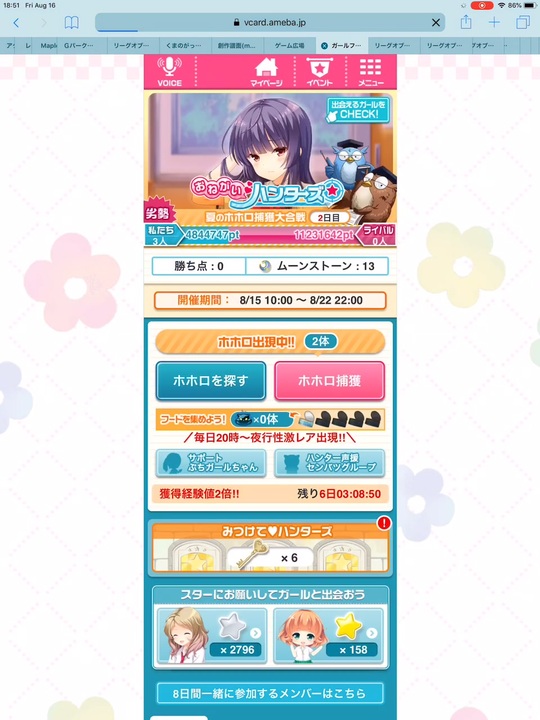Open the メニュー grid menu
Screen dimensions: 540x720
tap(371, 72)
